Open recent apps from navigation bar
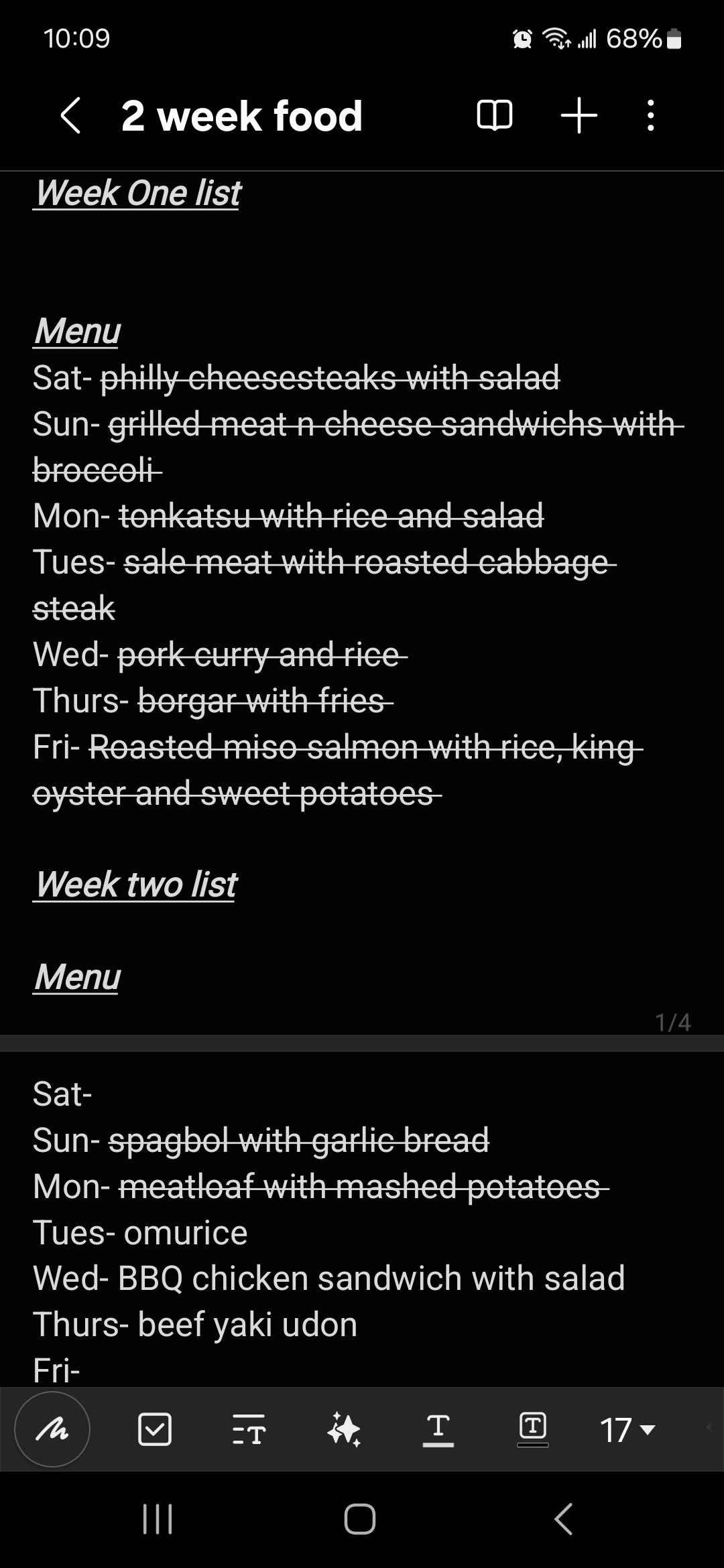The width and height of the screenshot is (724, 1568). tap(158, 1518)
